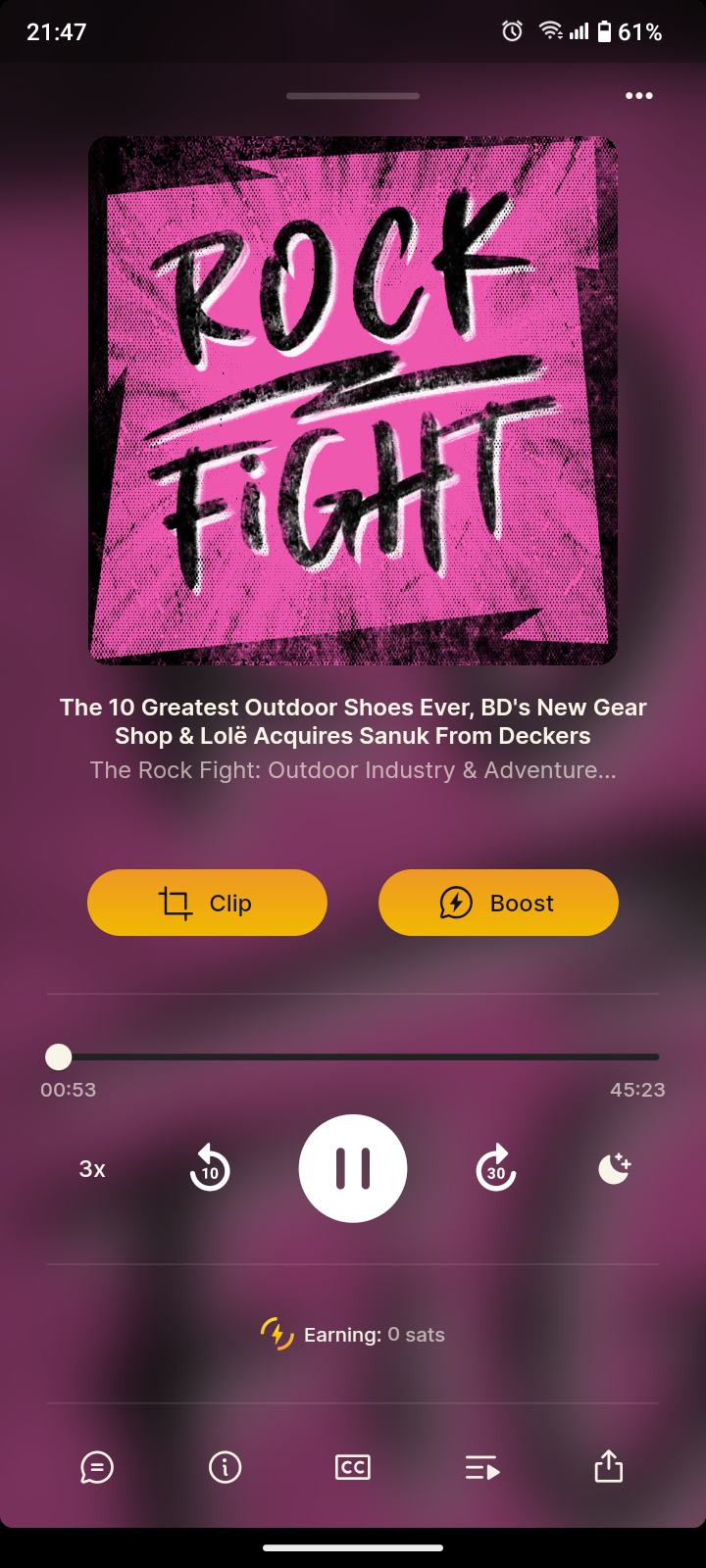The image size is (706, 1568).
Task: Open the sleep timer moon icon
Action: [x=614, y=1168]
